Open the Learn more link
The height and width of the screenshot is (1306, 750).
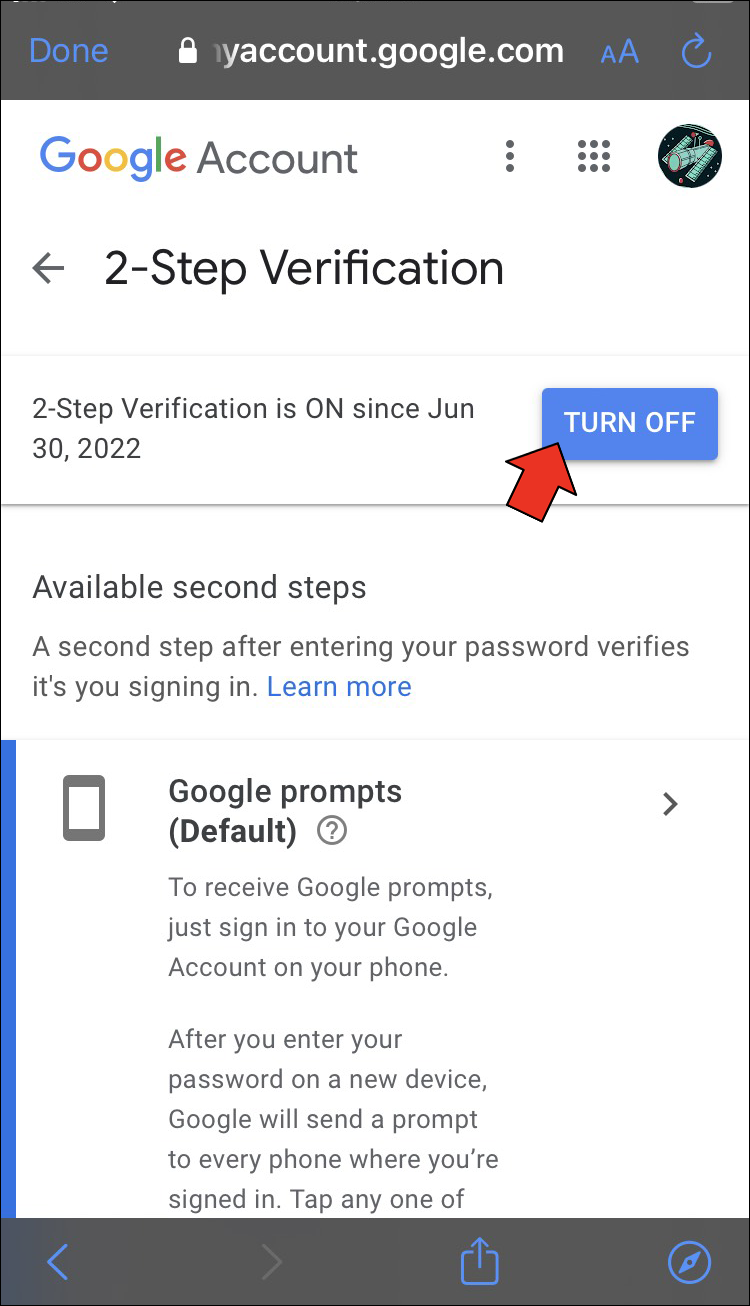[339, 687]
